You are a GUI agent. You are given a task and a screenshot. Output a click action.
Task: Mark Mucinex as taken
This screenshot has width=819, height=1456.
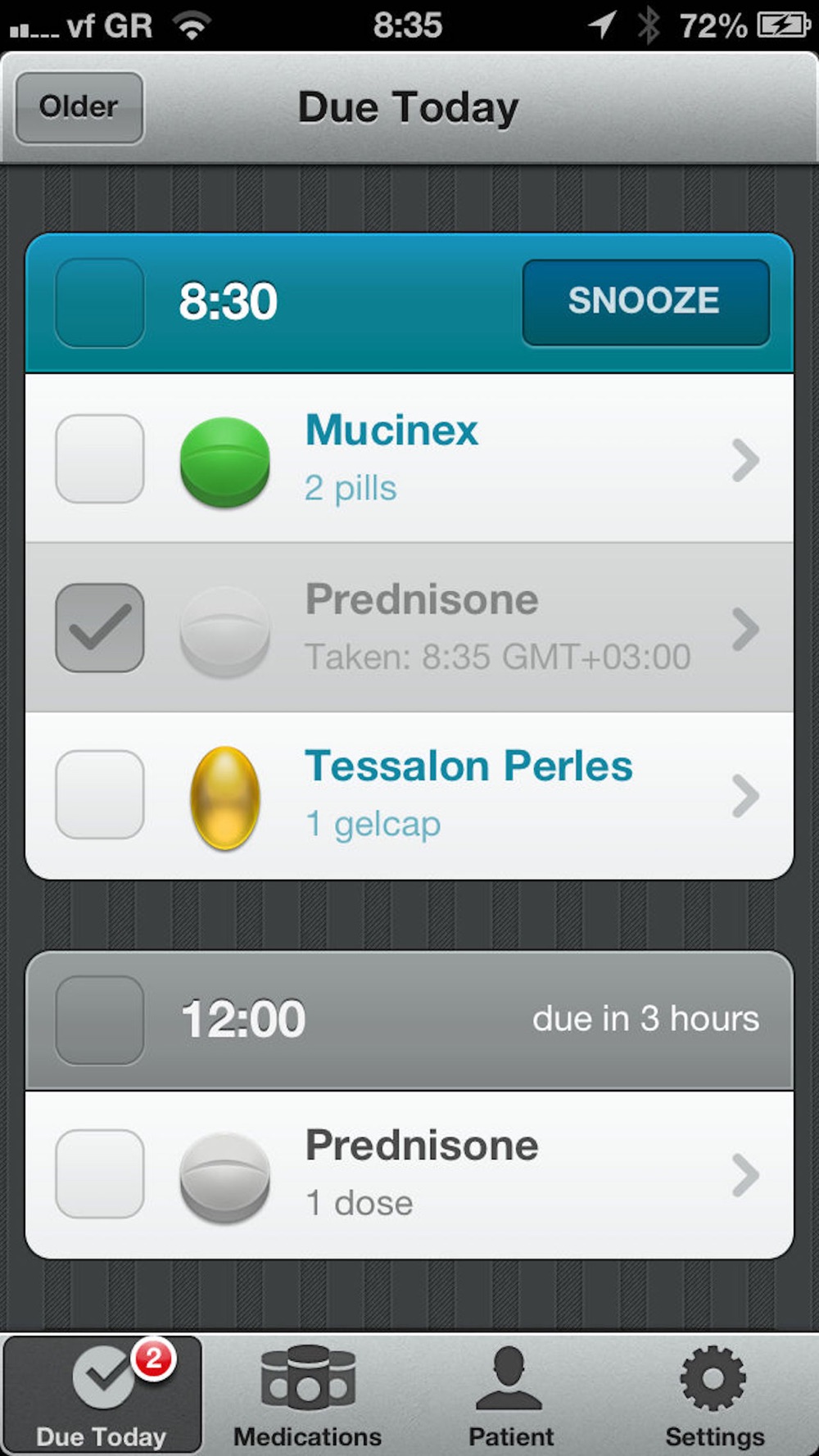[100, 459]
